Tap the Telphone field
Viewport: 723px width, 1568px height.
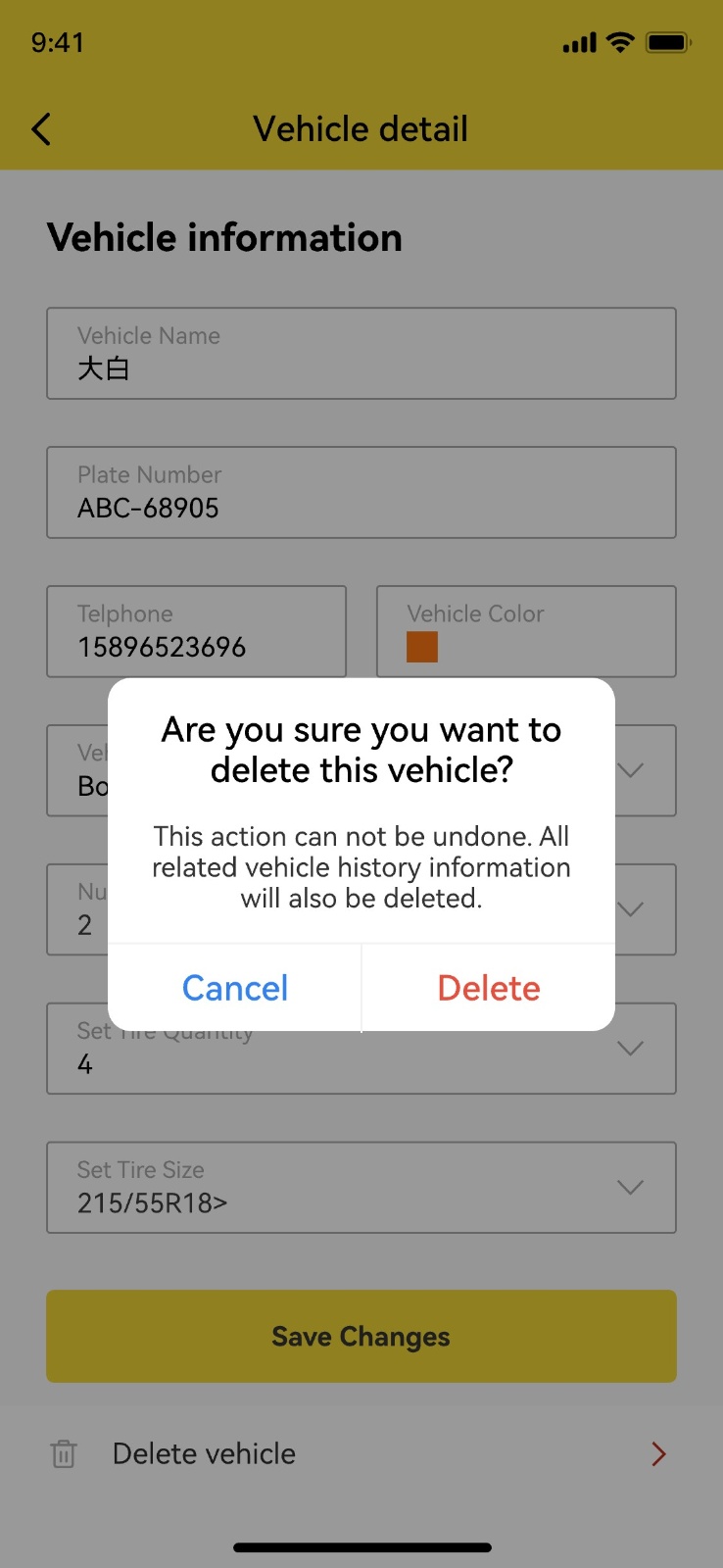[197, 632]
